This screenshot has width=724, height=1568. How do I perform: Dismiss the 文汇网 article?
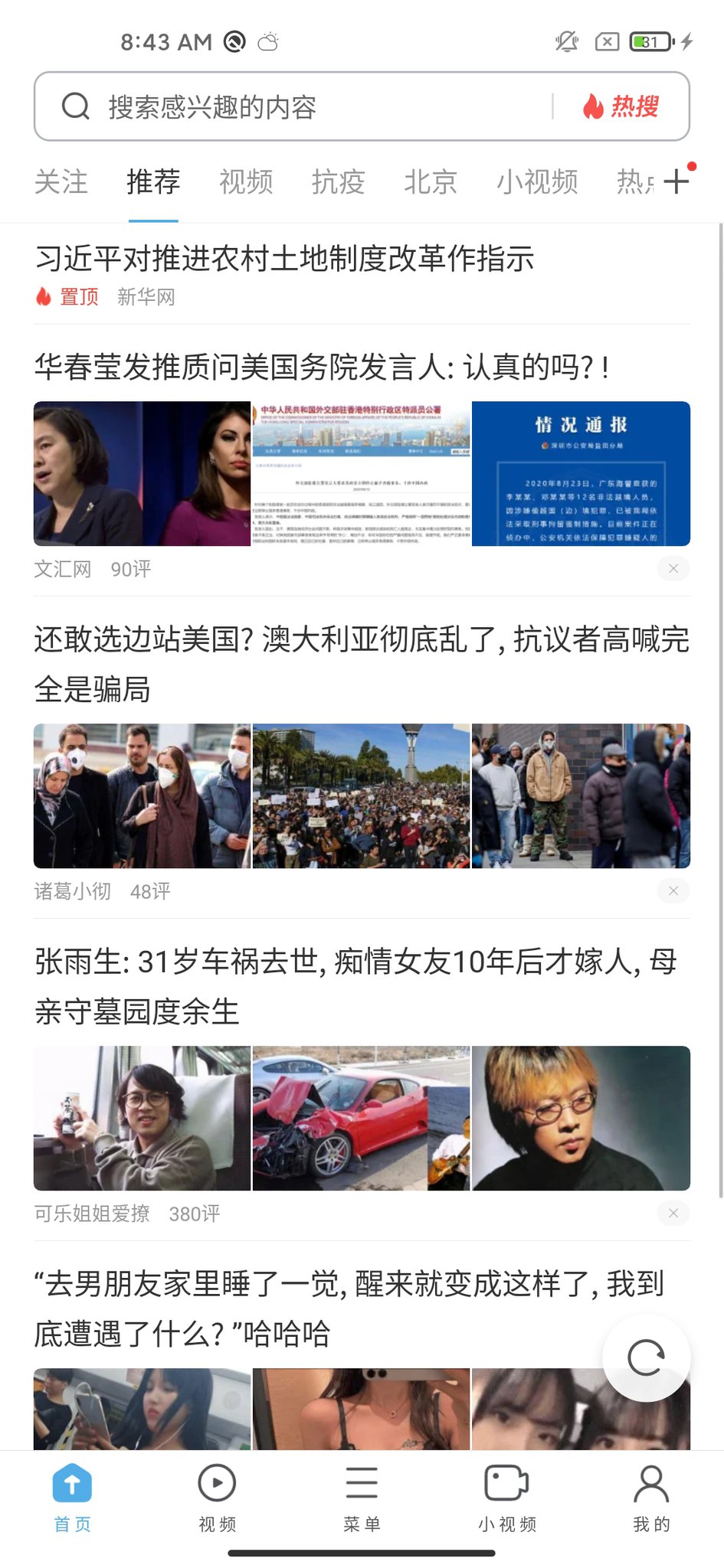pos(673,569)
